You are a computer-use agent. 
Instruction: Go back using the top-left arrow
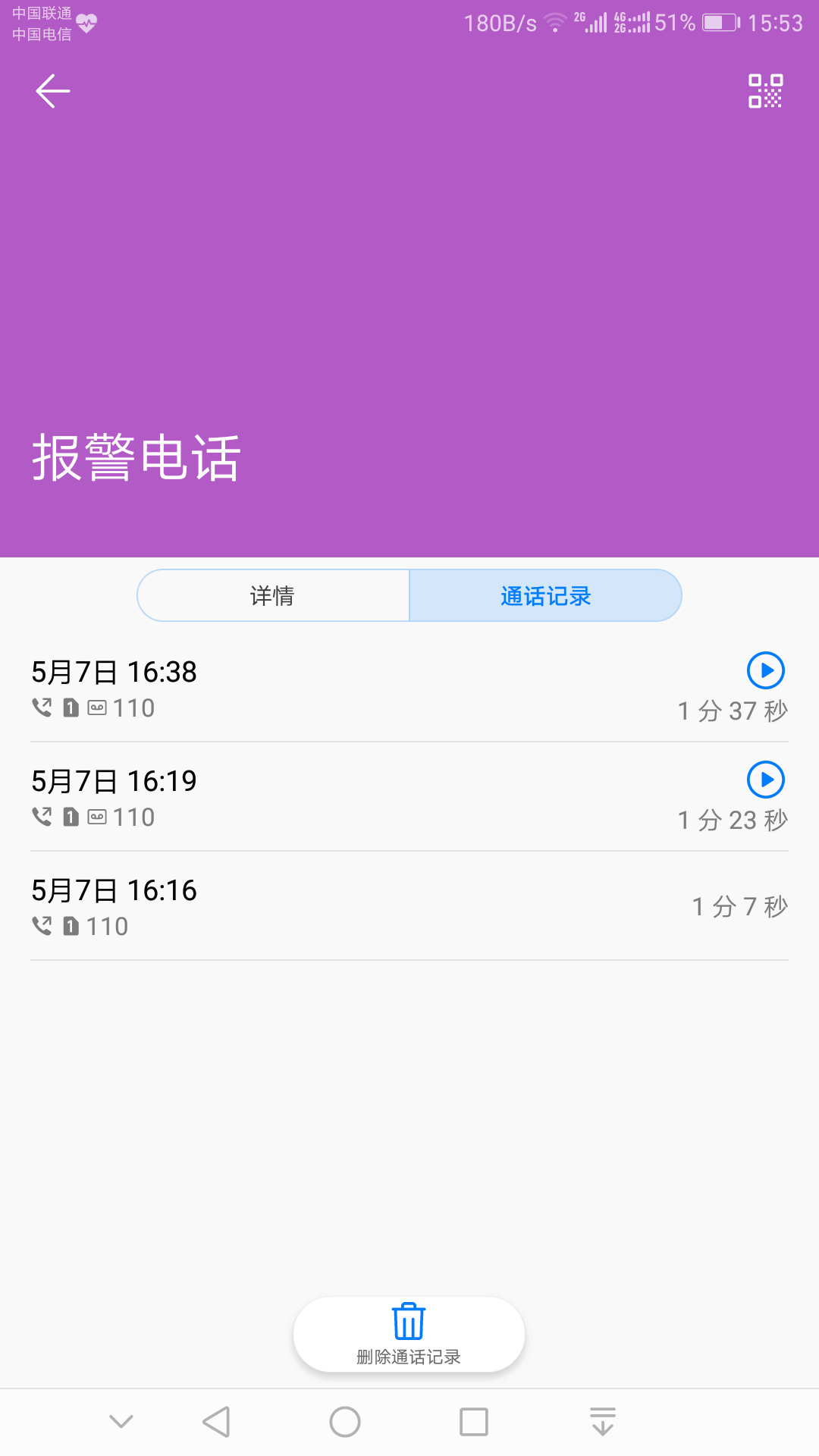[x=53, y=91]
